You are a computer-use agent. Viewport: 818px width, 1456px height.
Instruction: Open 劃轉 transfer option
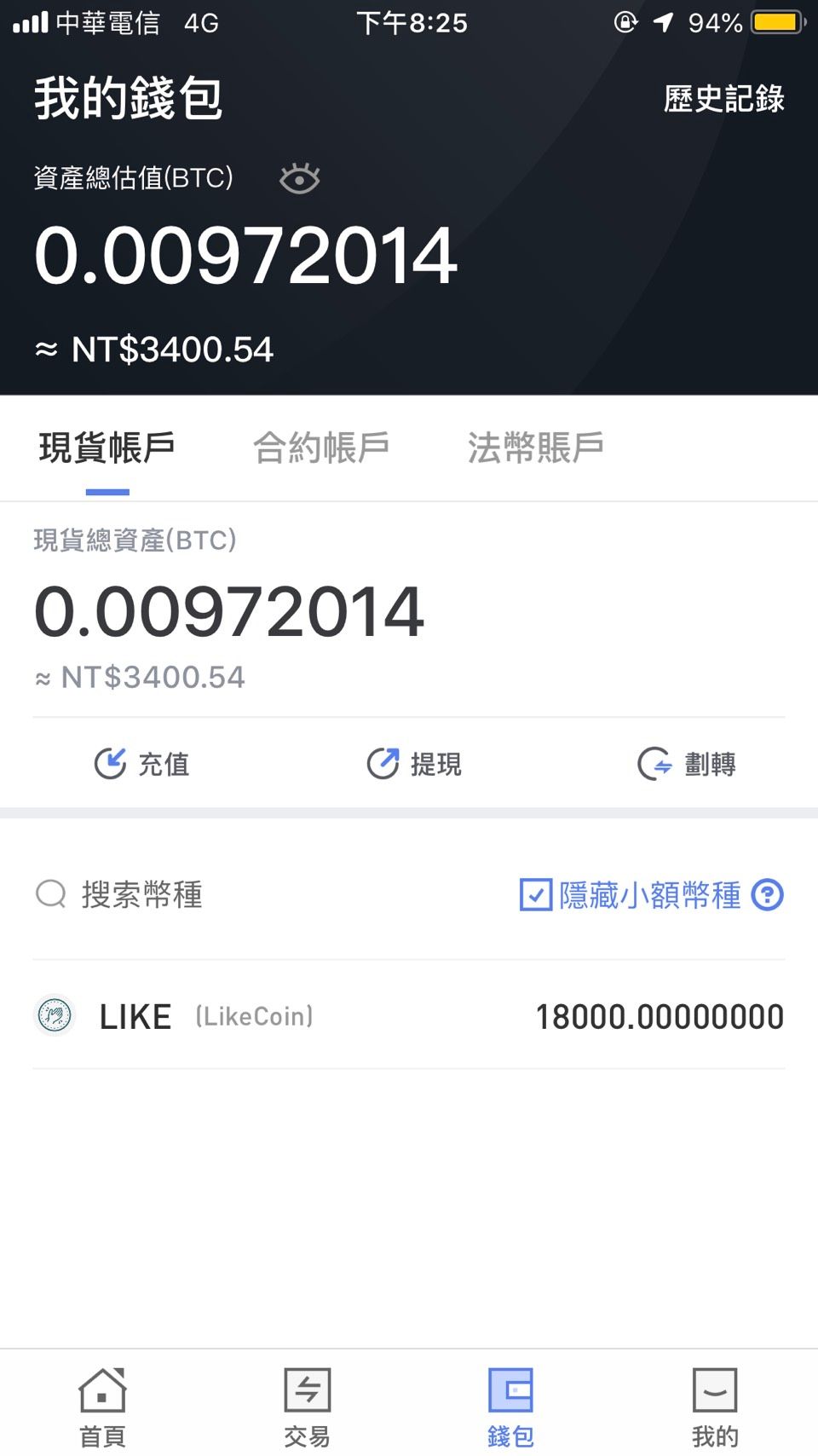(x=687, y=764)
